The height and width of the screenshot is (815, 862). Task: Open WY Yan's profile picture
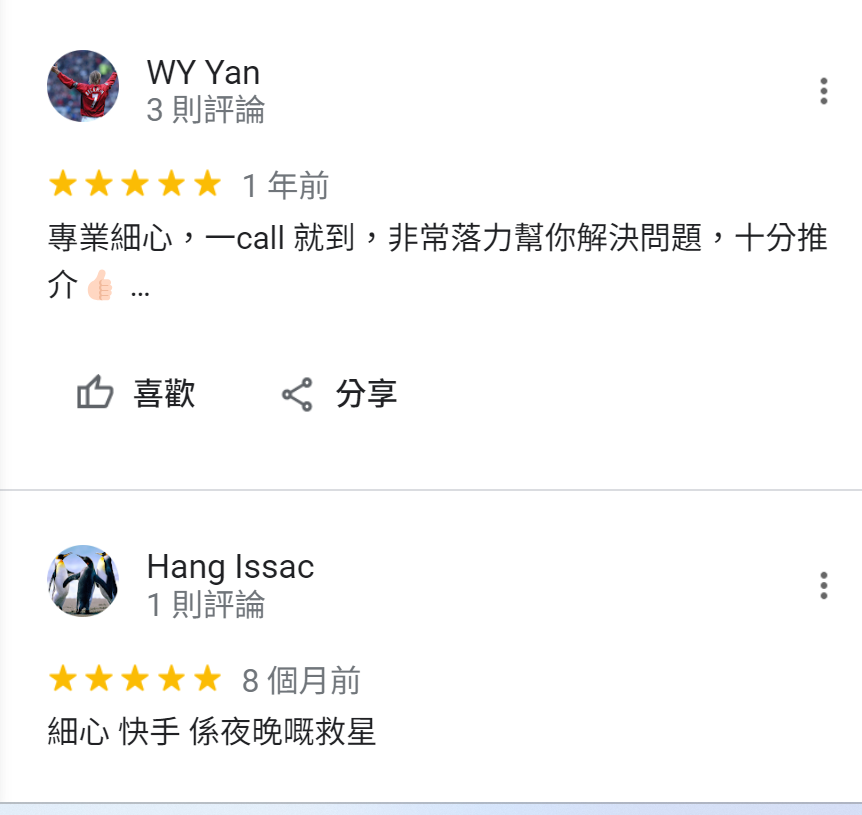[x=83, y=86]
